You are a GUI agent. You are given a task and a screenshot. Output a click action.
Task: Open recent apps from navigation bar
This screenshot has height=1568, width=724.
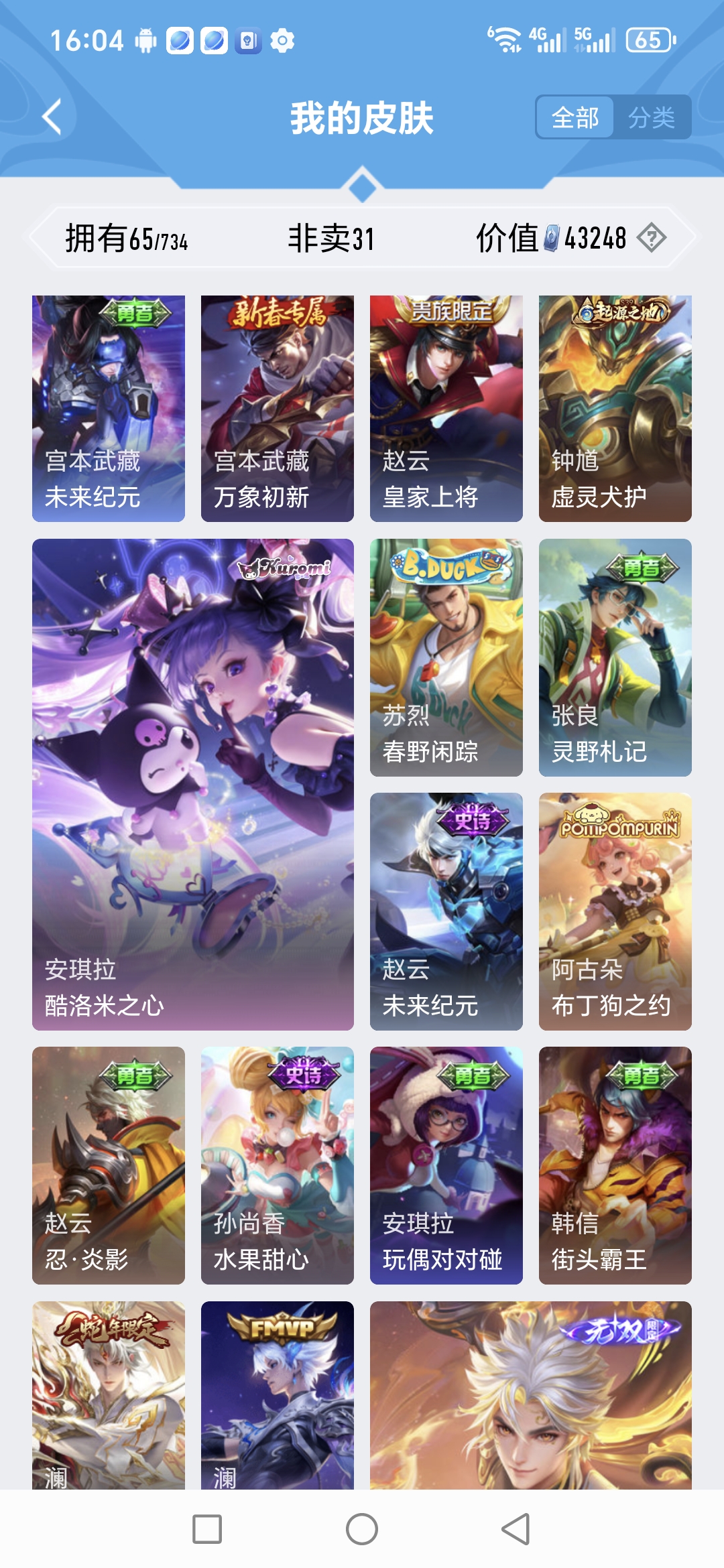coord(207,1529)
